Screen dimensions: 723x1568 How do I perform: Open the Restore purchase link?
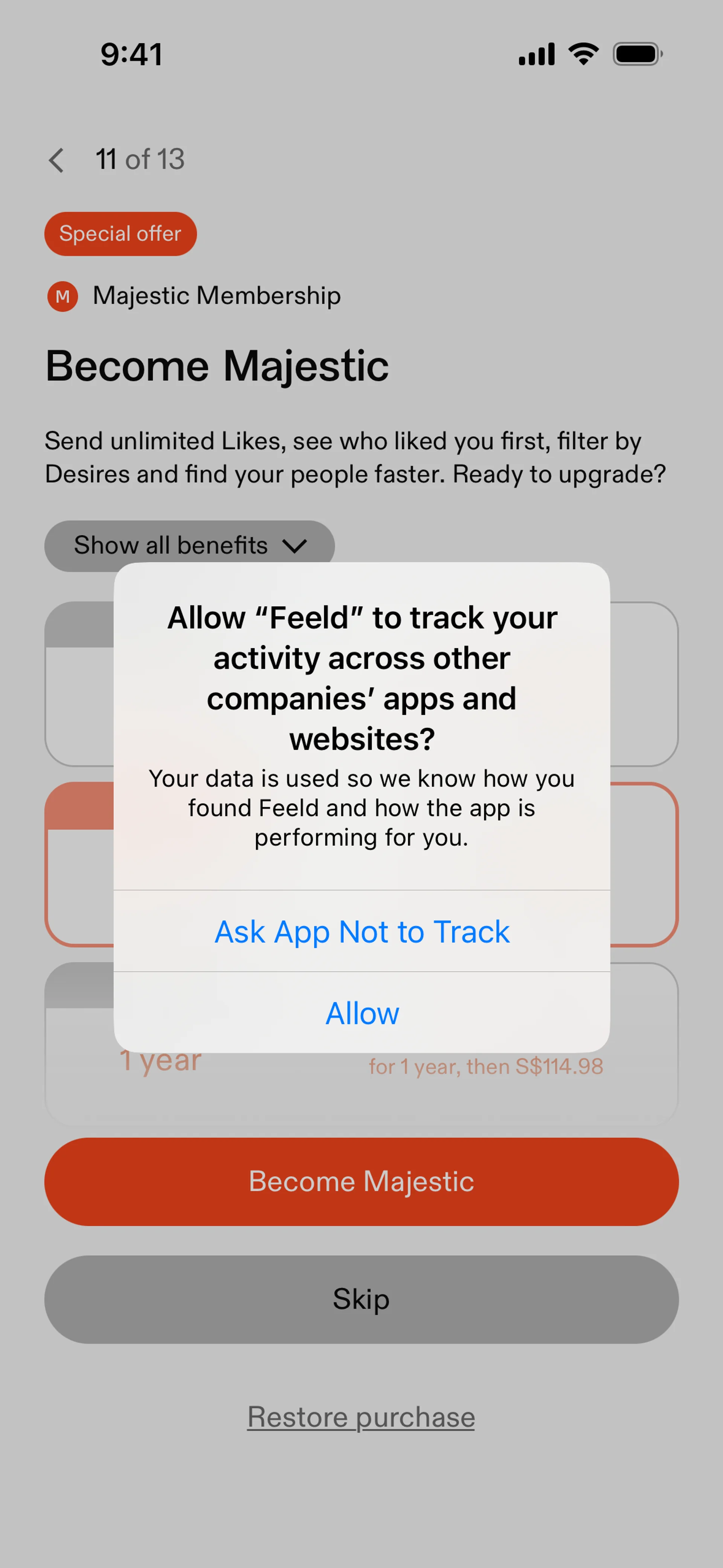pos(361,1417)
